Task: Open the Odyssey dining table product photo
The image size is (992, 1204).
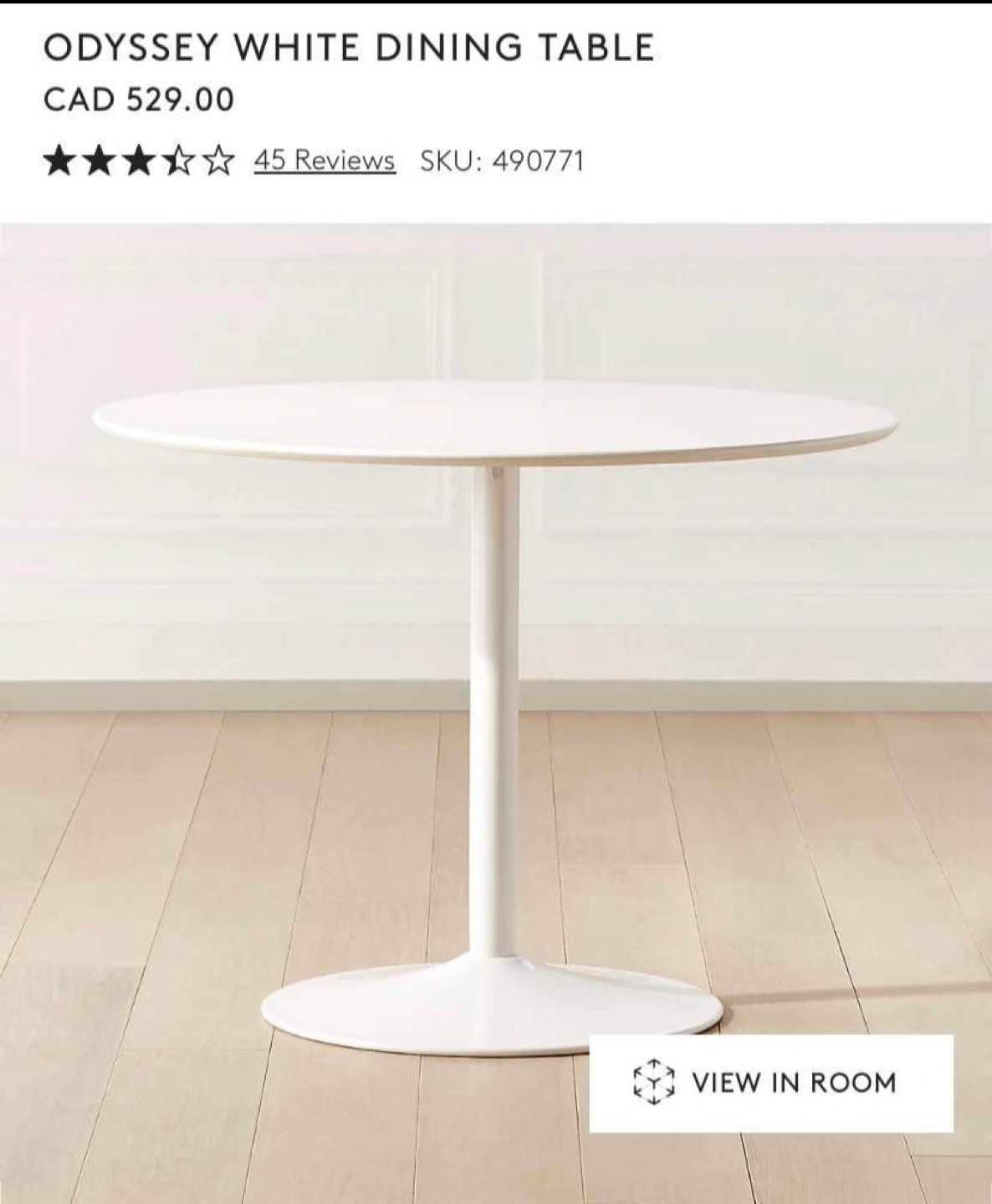Action: click(495, 635)
